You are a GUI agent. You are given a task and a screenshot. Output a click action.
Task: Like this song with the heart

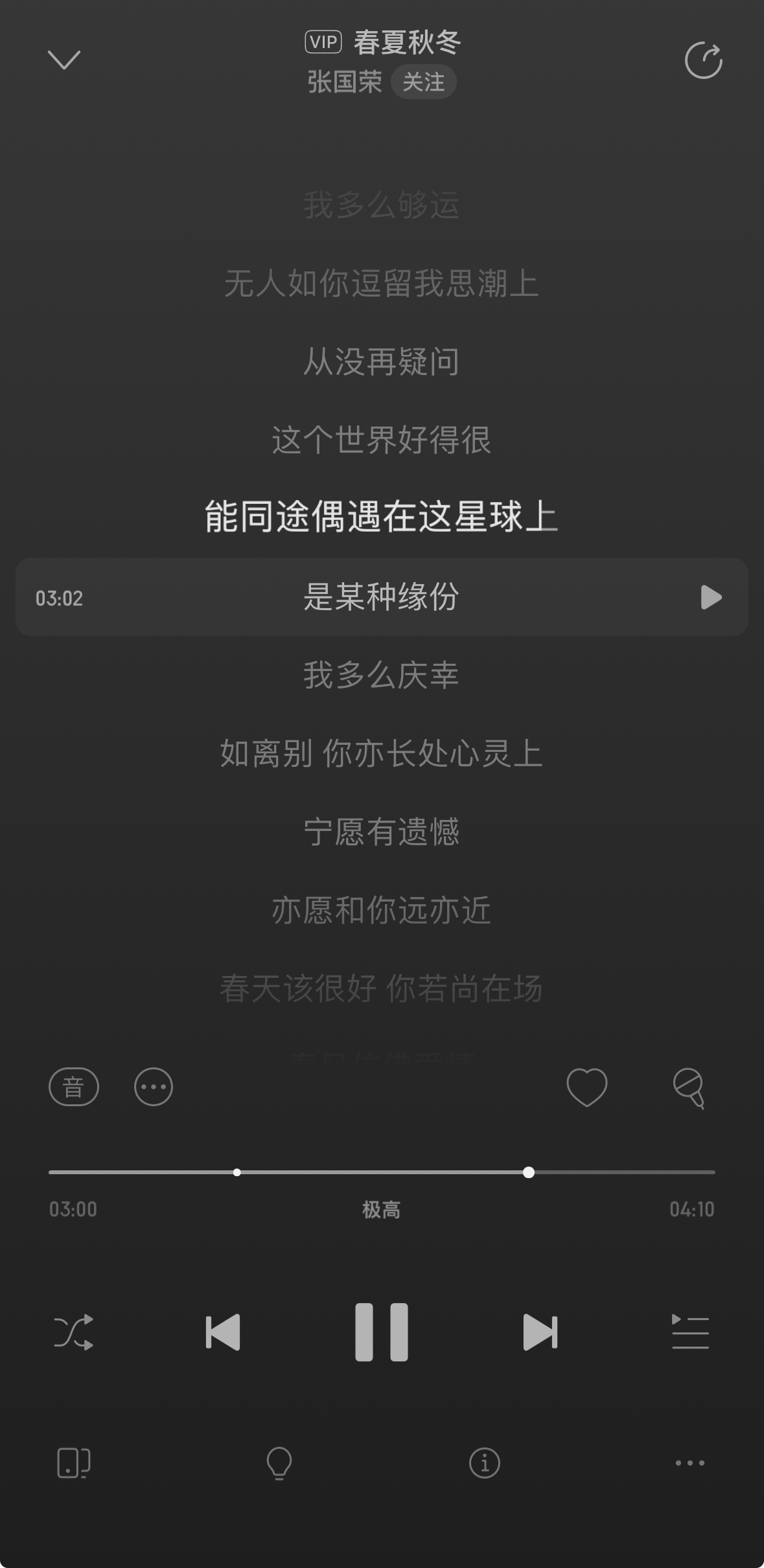tap(587, 1087)
